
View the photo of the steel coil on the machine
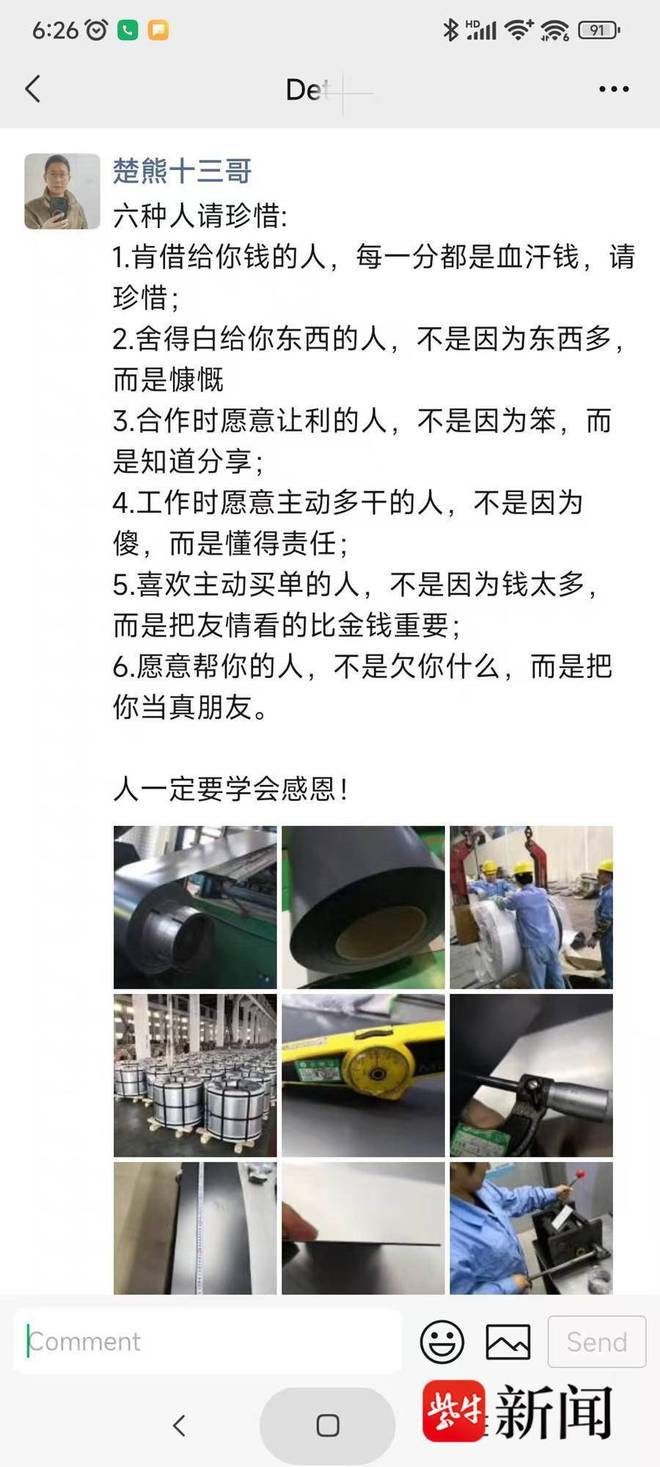[x=195, y=907]
